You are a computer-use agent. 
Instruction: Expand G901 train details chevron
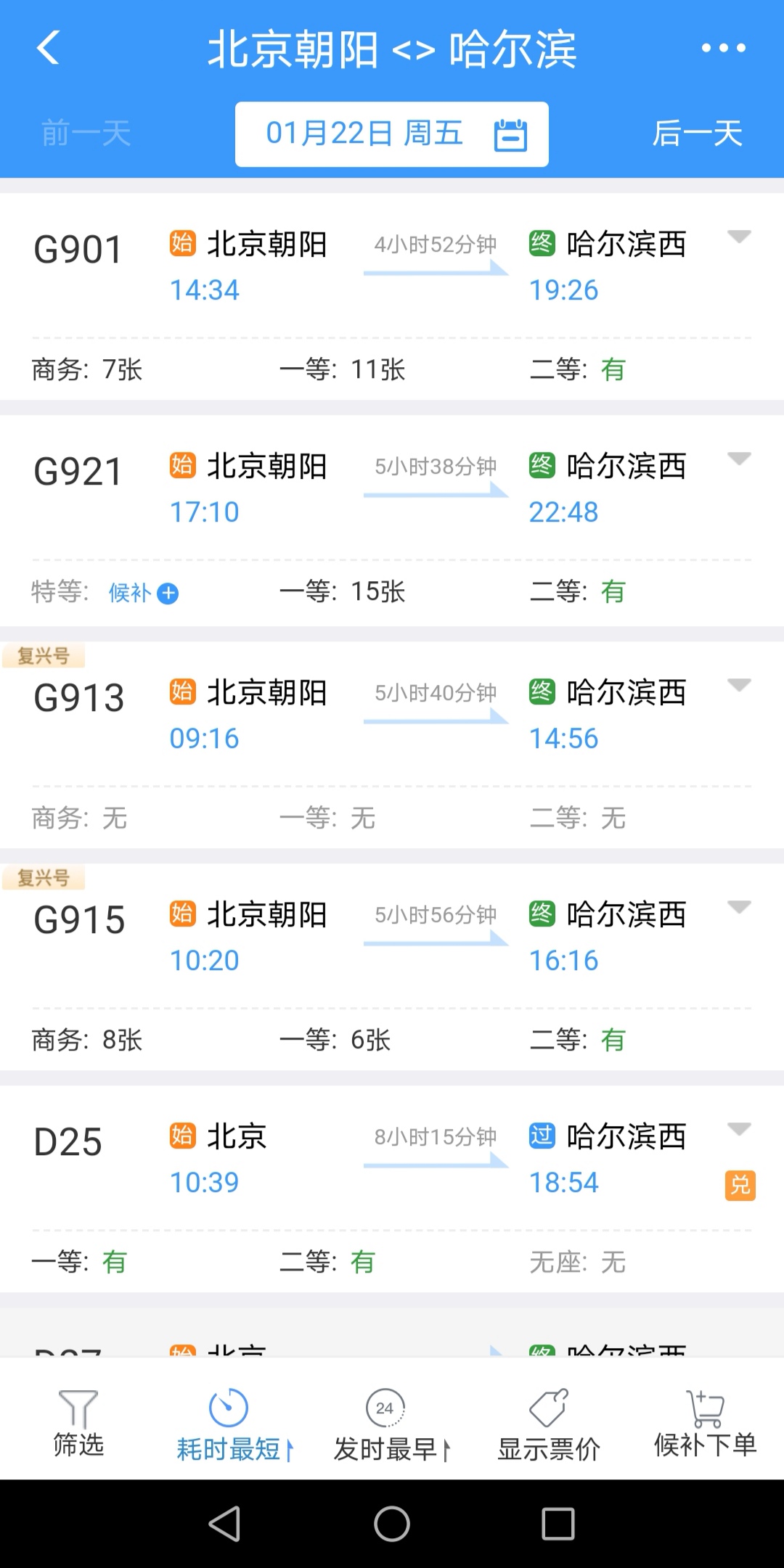740,237
